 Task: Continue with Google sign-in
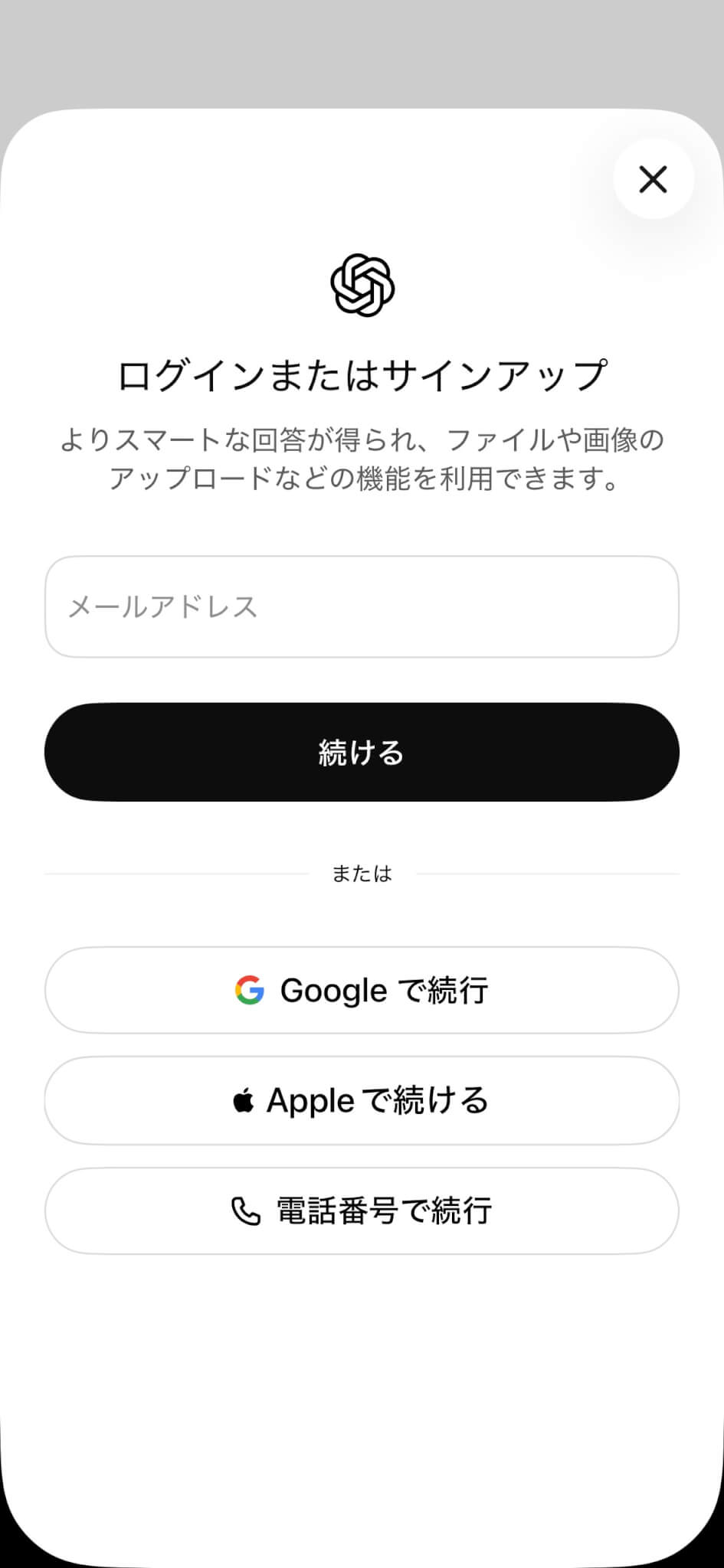point(362,990)
